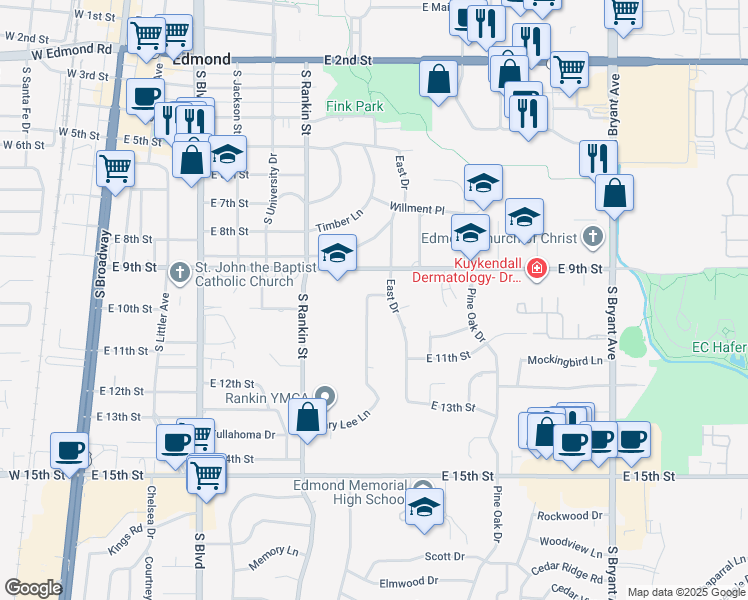This screenshot has height=600, width=748.
Task: Select the Rankin YMCA location pin
Action: pyautogui.click(x=324, y=393)
